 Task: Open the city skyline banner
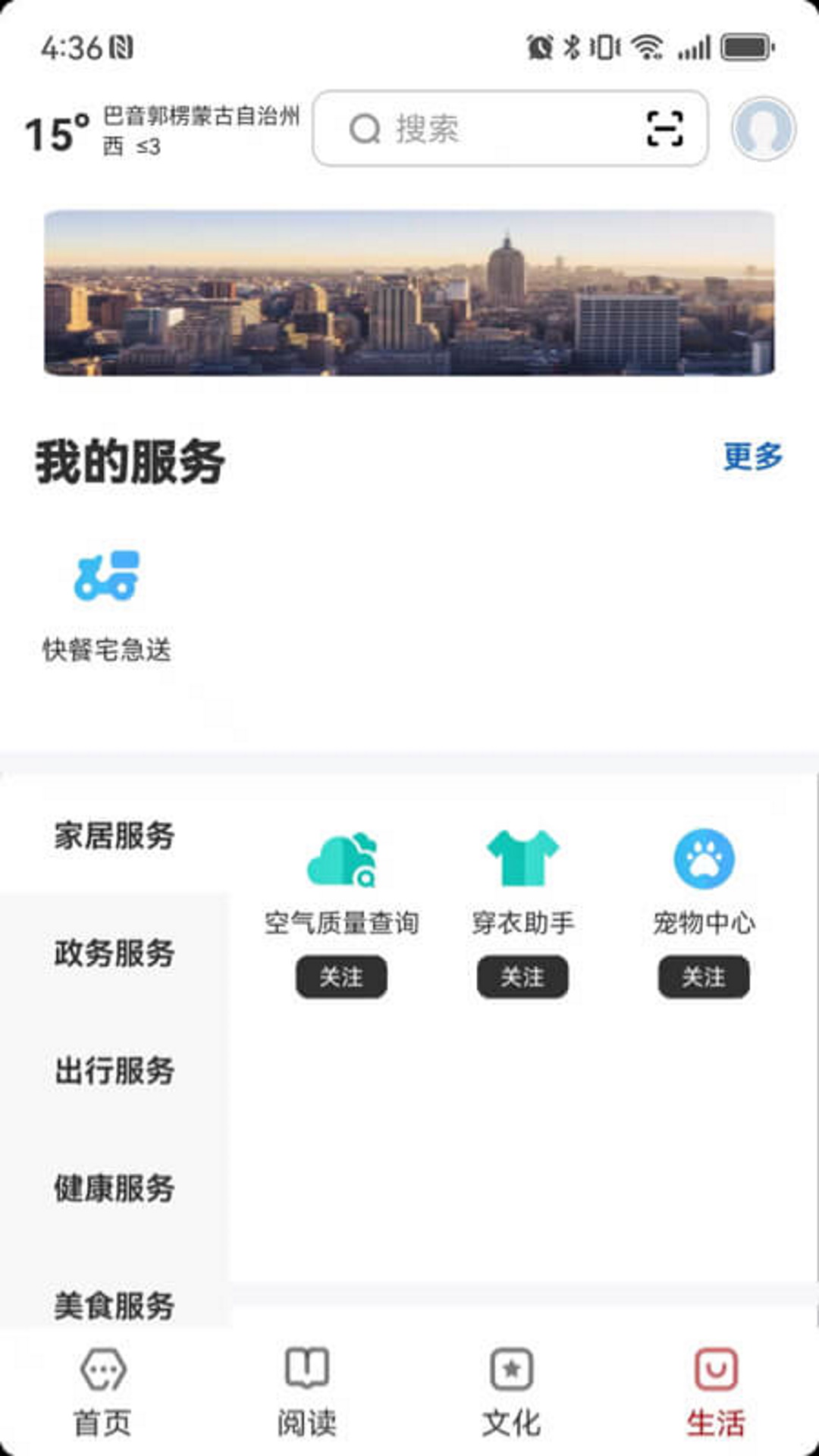(x=409, y=293)
